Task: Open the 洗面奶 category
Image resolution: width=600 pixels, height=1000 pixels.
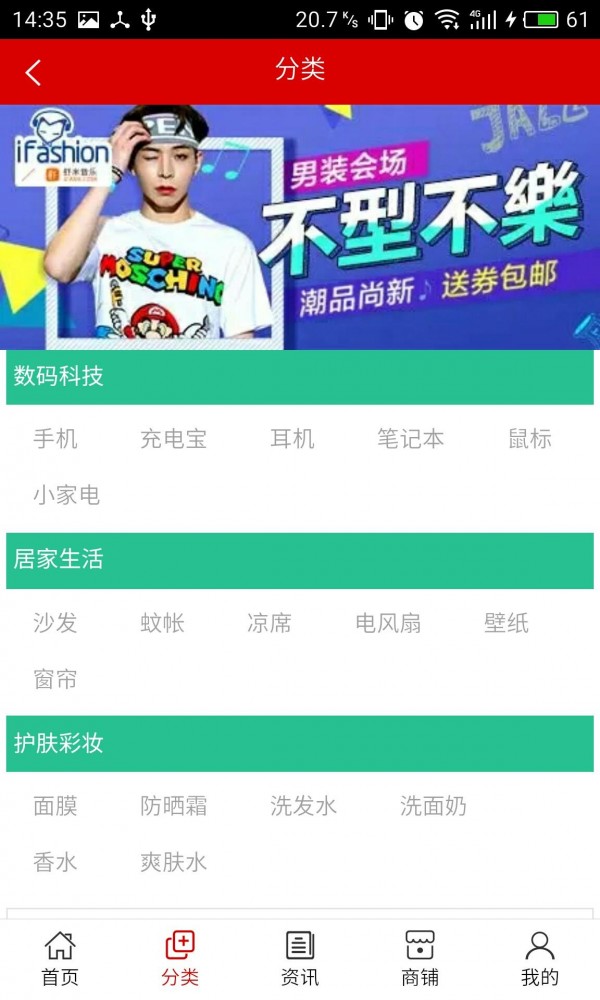Action: [x=433, y=806]
